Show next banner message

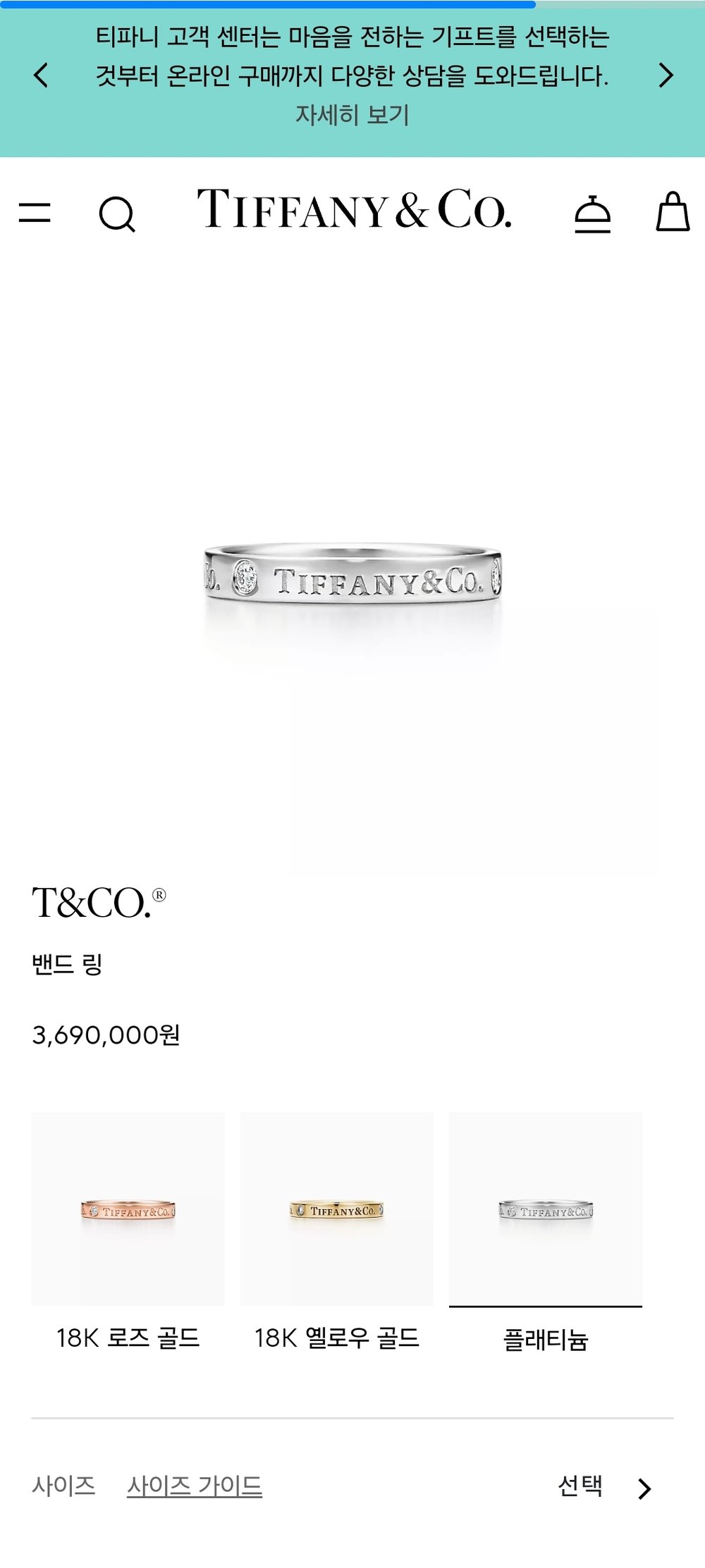pyautogui.click(x=666, y=75)
